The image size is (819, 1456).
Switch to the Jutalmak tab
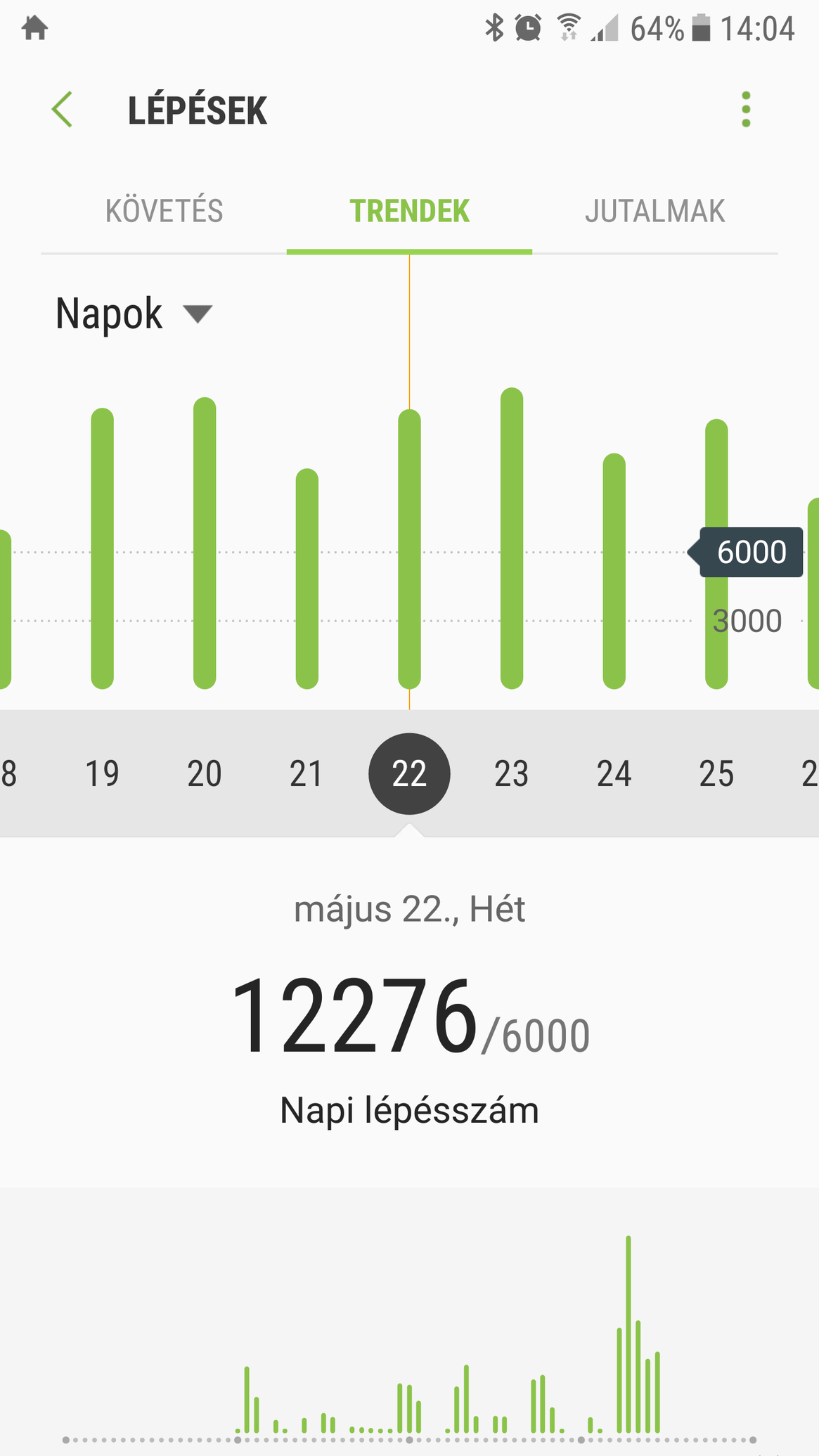[x=654, y=211]
